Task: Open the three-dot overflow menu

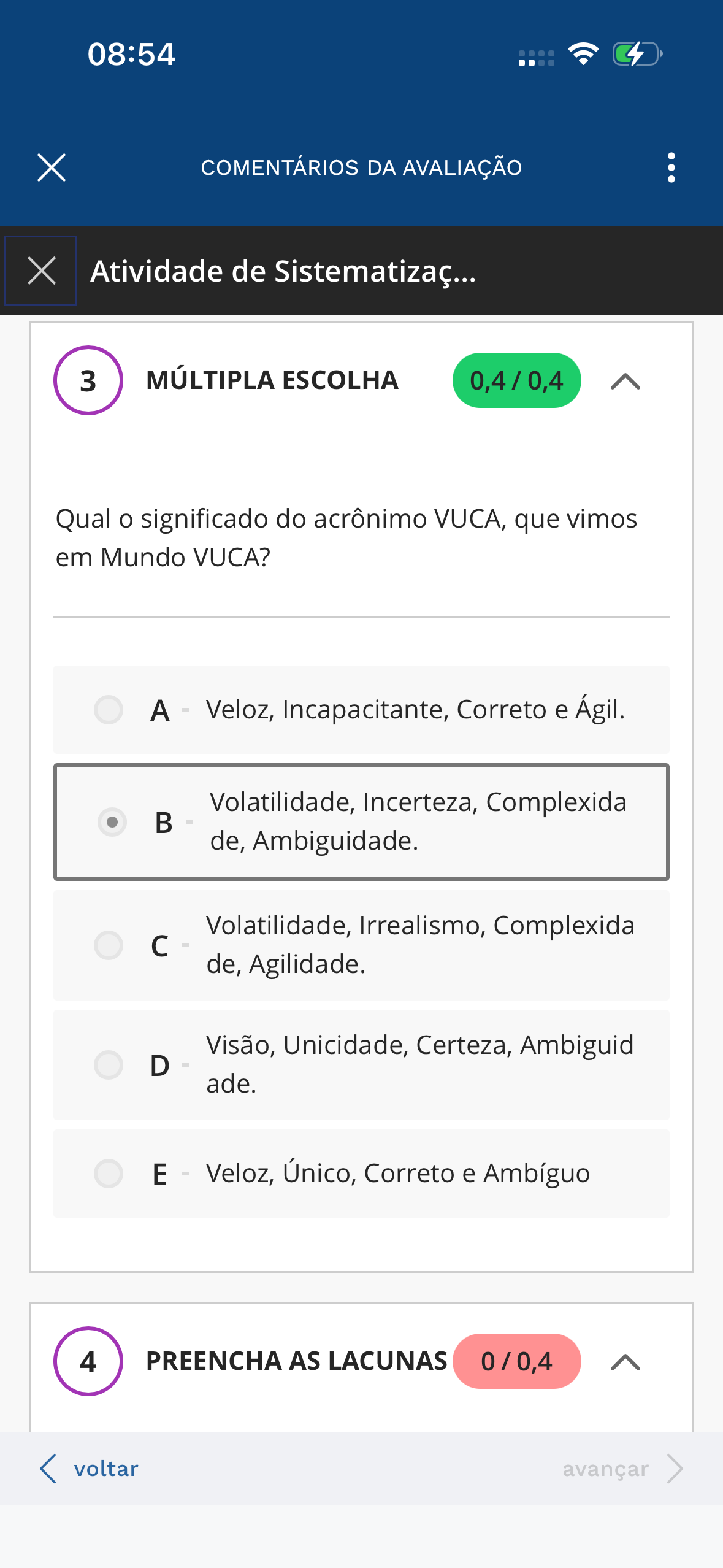Action: tap(671, 167)
